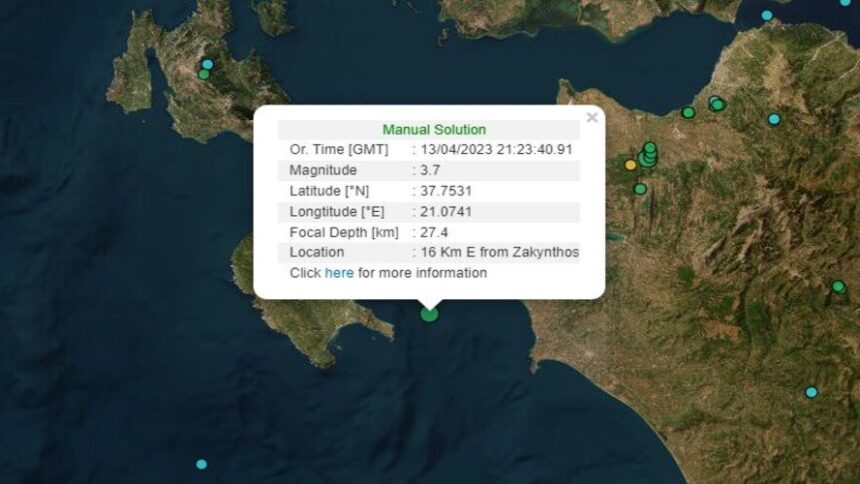This screenshot has width=860, height=484.
Task: Open the 'here' link for more information
Action: point(339,273)
